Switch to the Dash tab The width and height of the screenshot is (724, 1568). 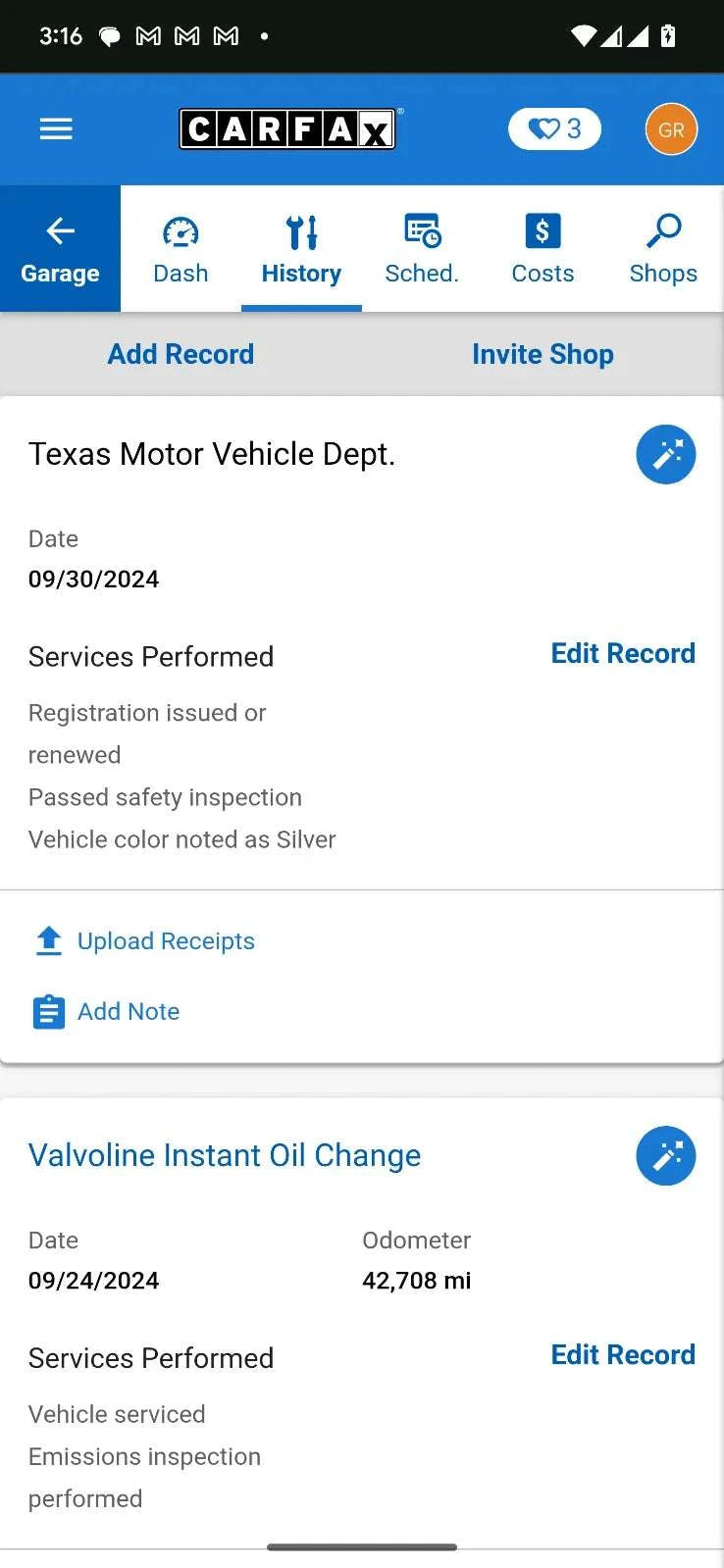[181, 250]
